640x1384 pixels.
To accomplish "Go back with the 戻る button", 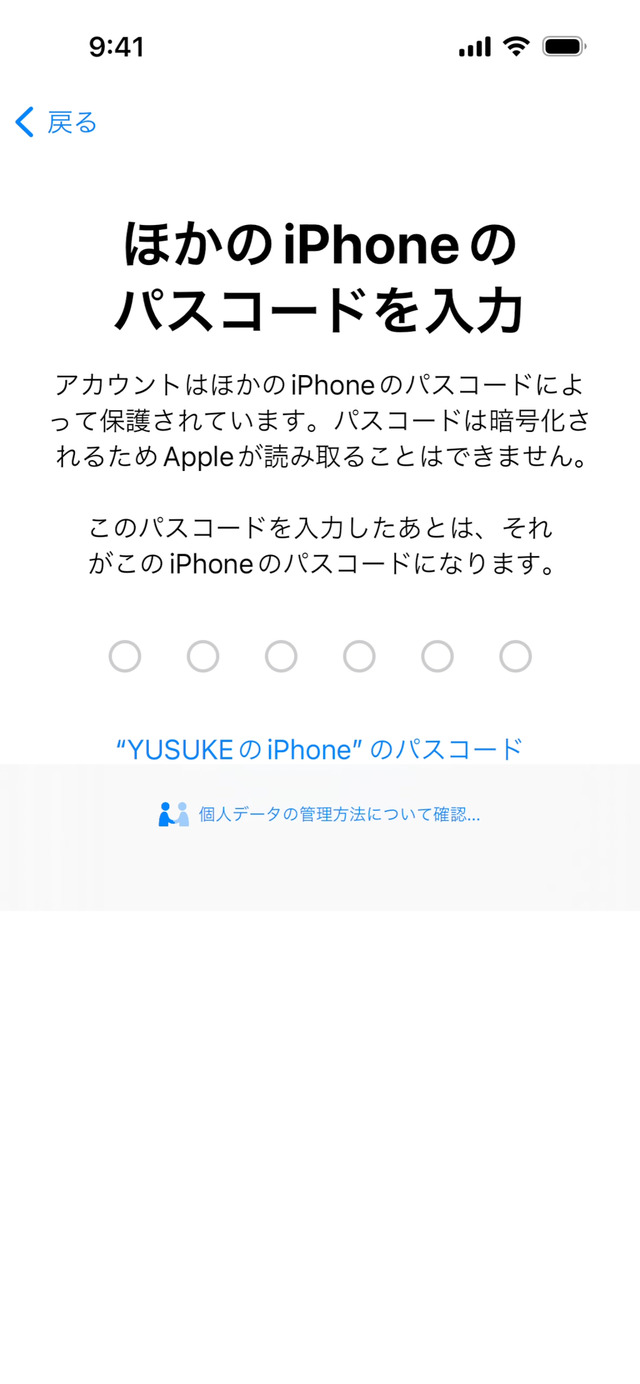I will click(56, 123).
